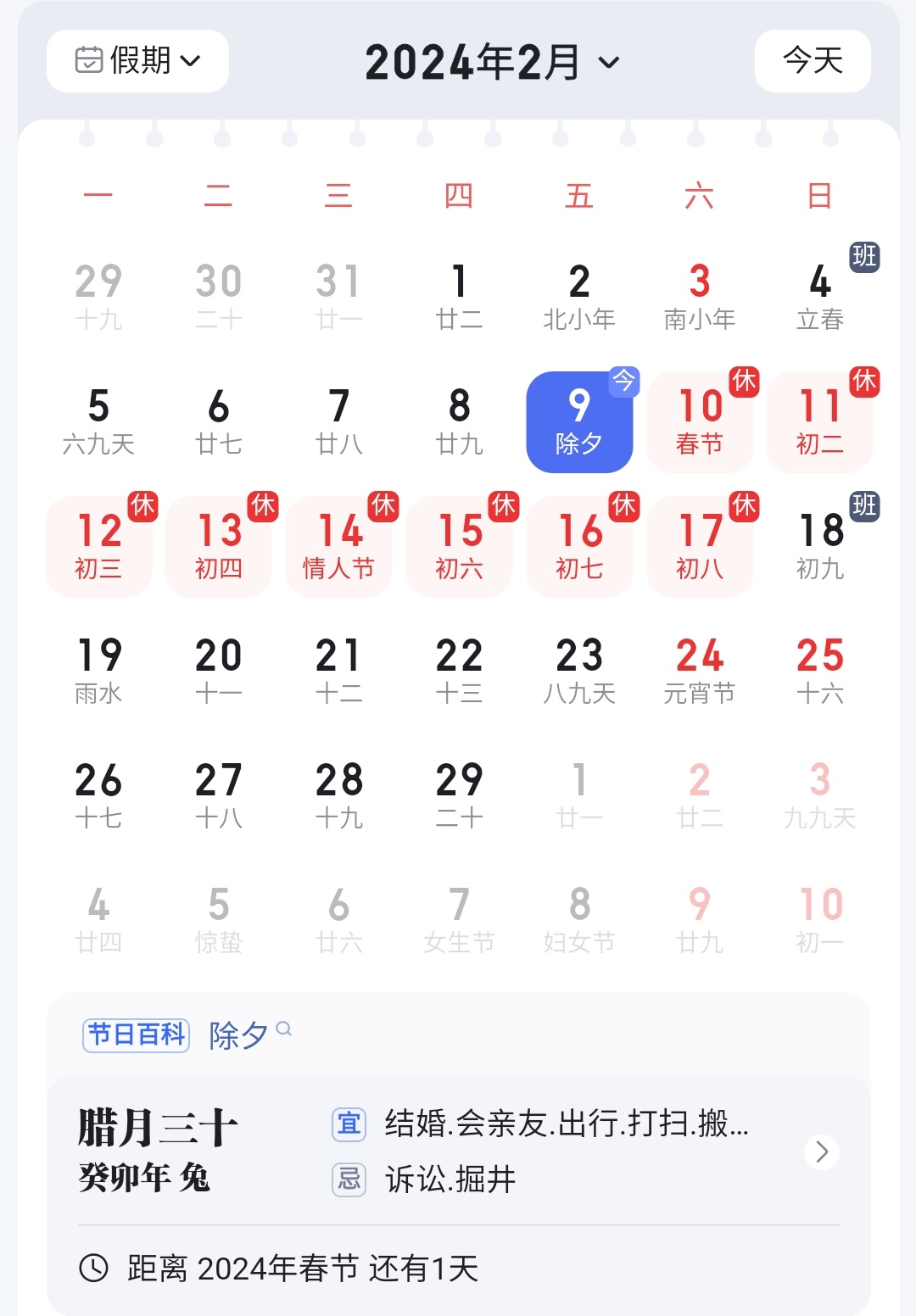Select February 17 初八
This screenshot has height=1316, width=916.
click(x=700, y=546)
